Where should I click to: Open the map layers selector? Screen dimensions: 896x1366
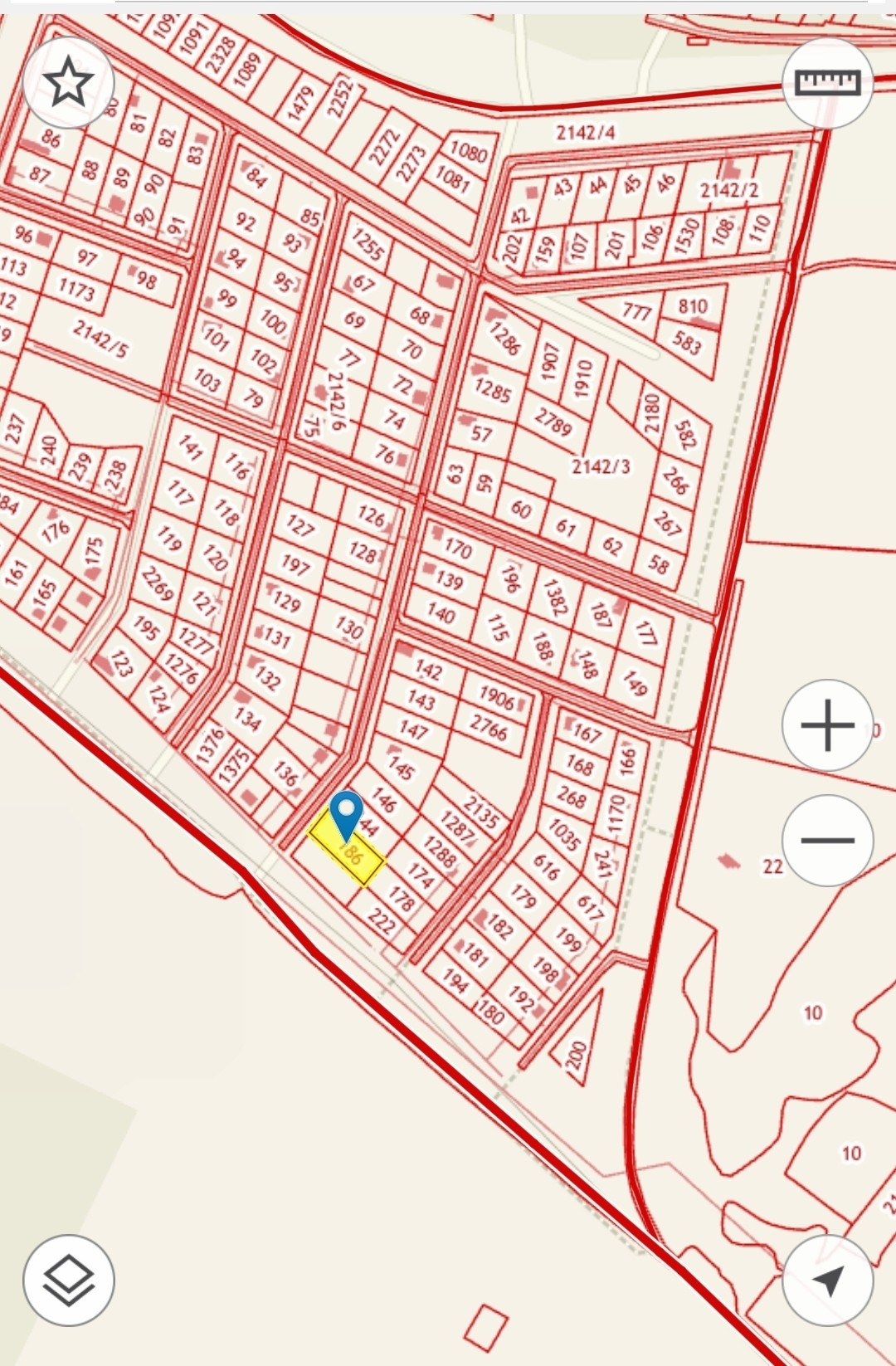point(68,1280)
